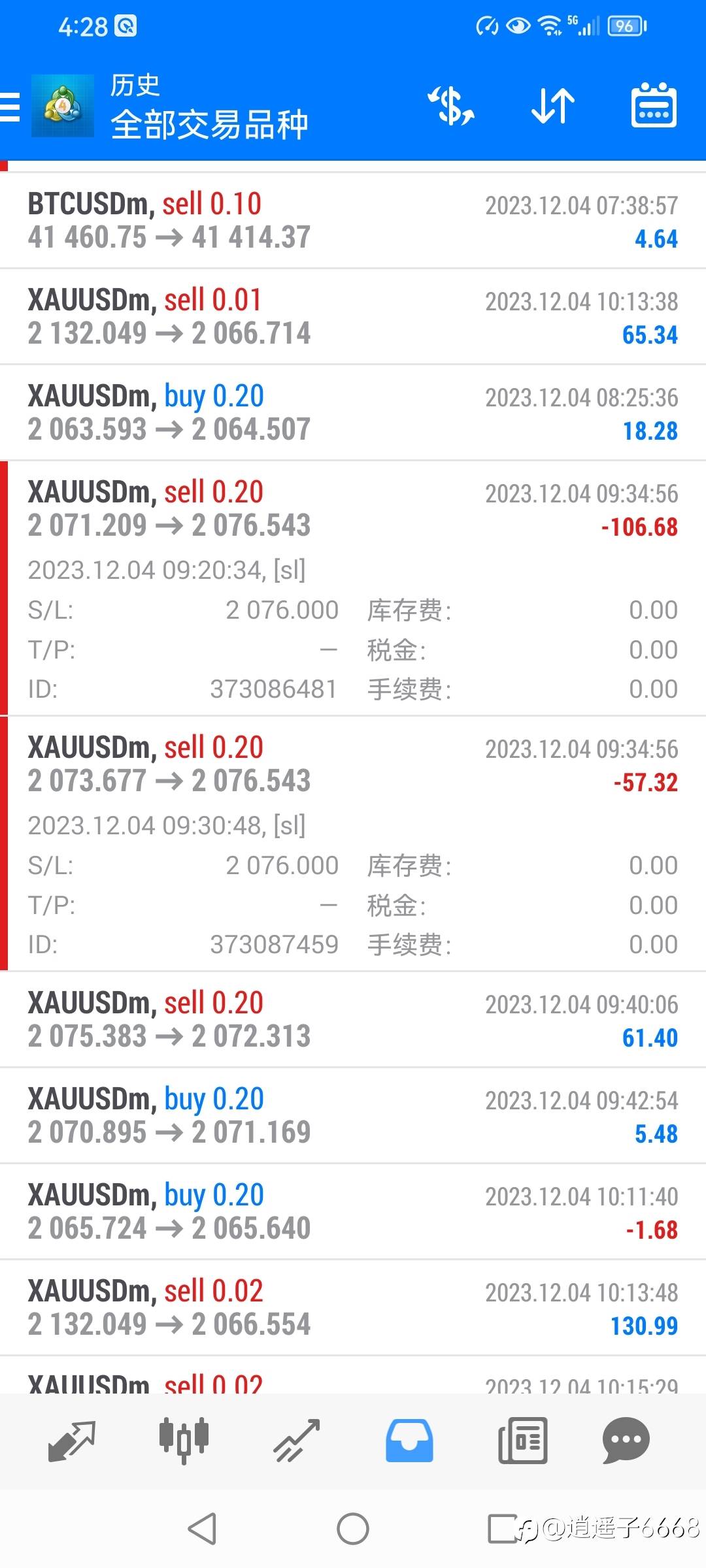Expand the XAUUSDm sell trade with 130.99 profit
This screenshot has height=1568, width=706.
pos(353,1308)
